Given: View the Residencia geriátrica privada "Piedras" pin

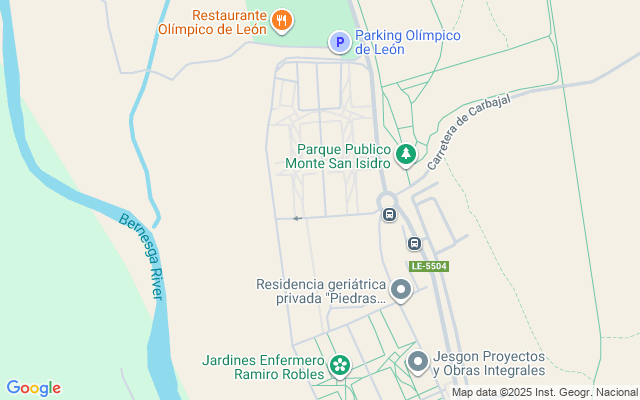Looking at the screenshot, I should click(x=402, y=291).
